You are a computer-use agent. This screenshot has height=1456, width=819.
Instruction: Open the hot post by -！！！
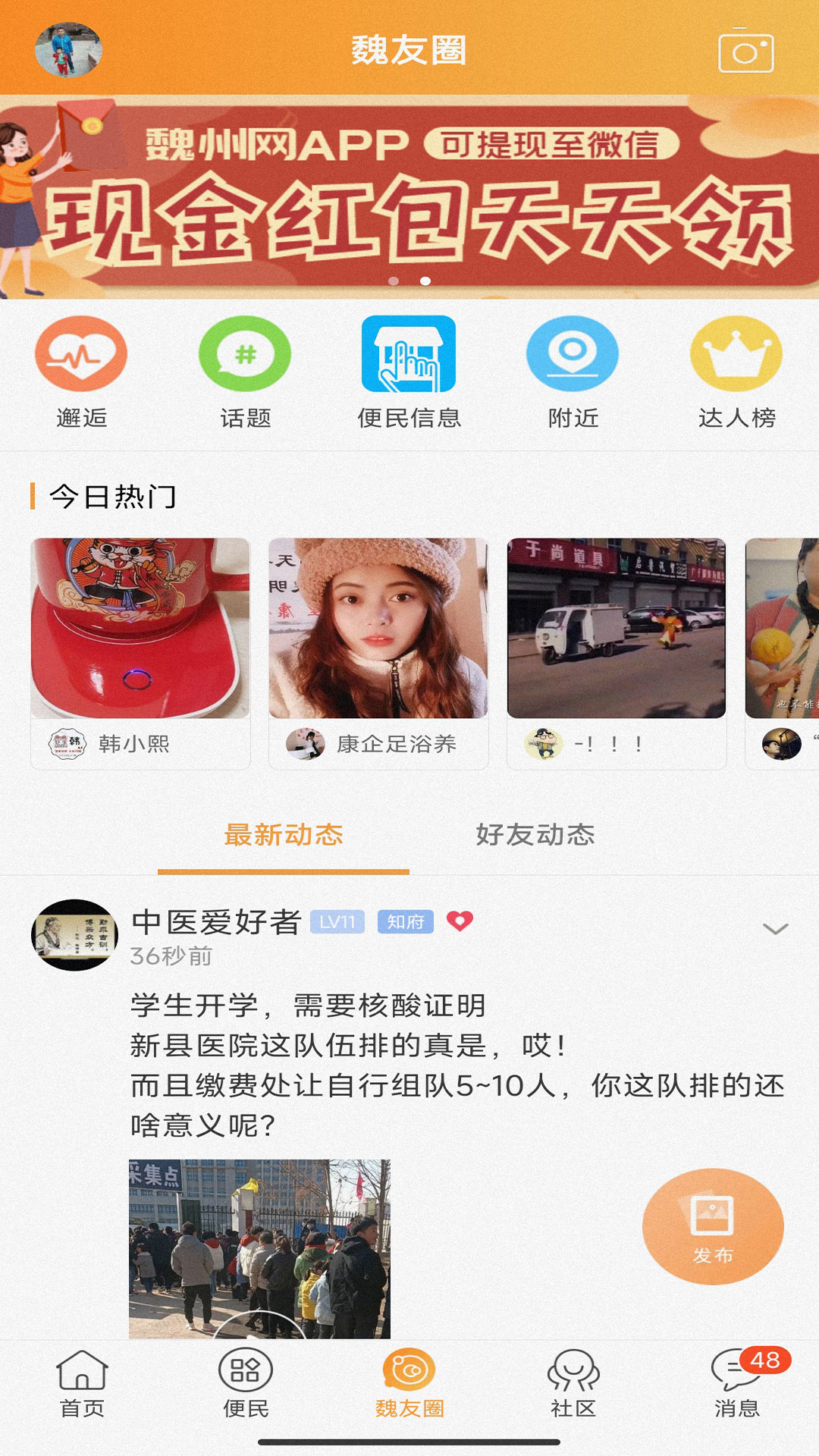[x=617, y=652]
